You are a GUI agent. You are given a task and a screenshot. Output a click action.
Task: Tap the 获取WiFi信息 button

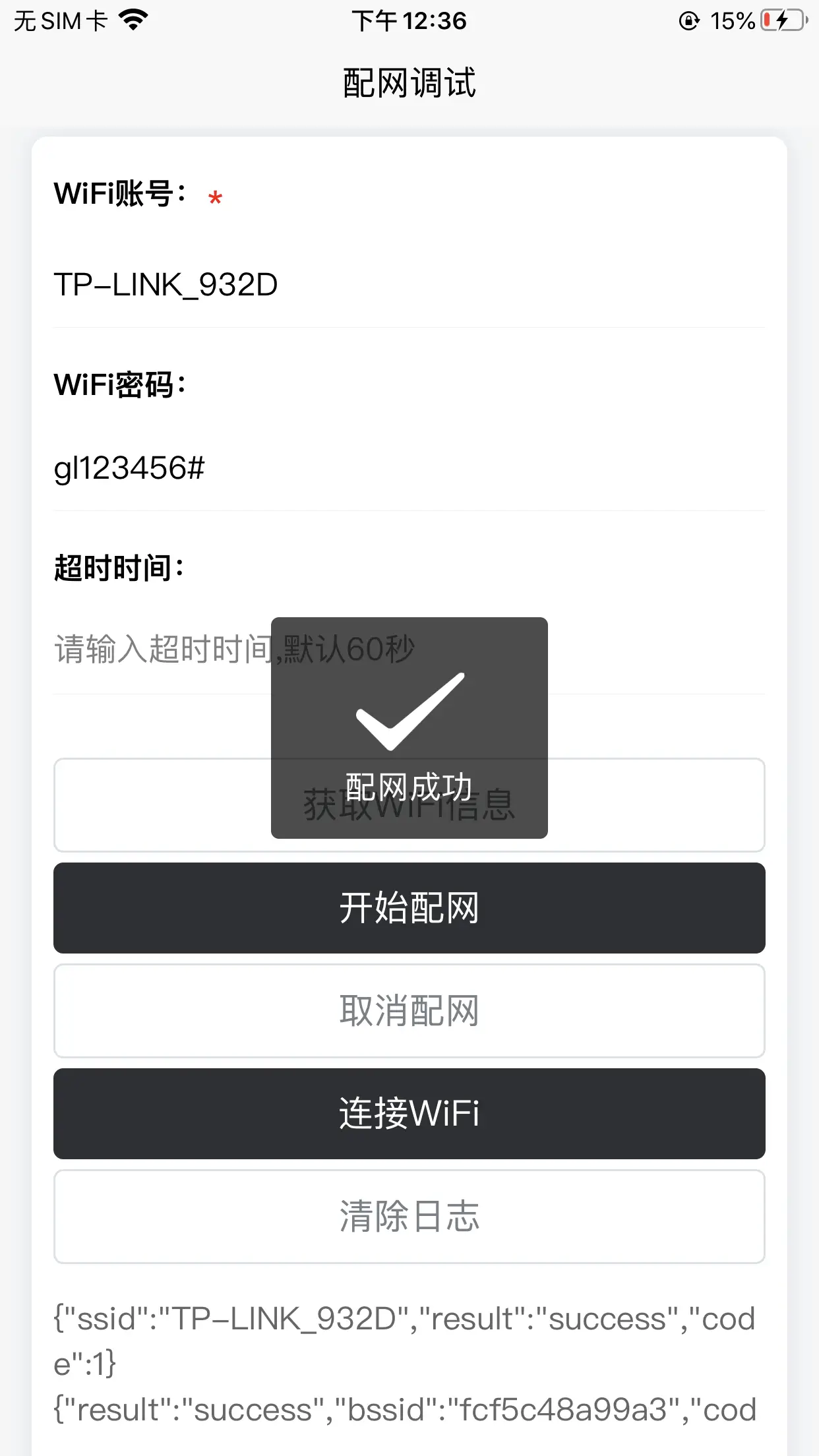(x=165, y=805)
